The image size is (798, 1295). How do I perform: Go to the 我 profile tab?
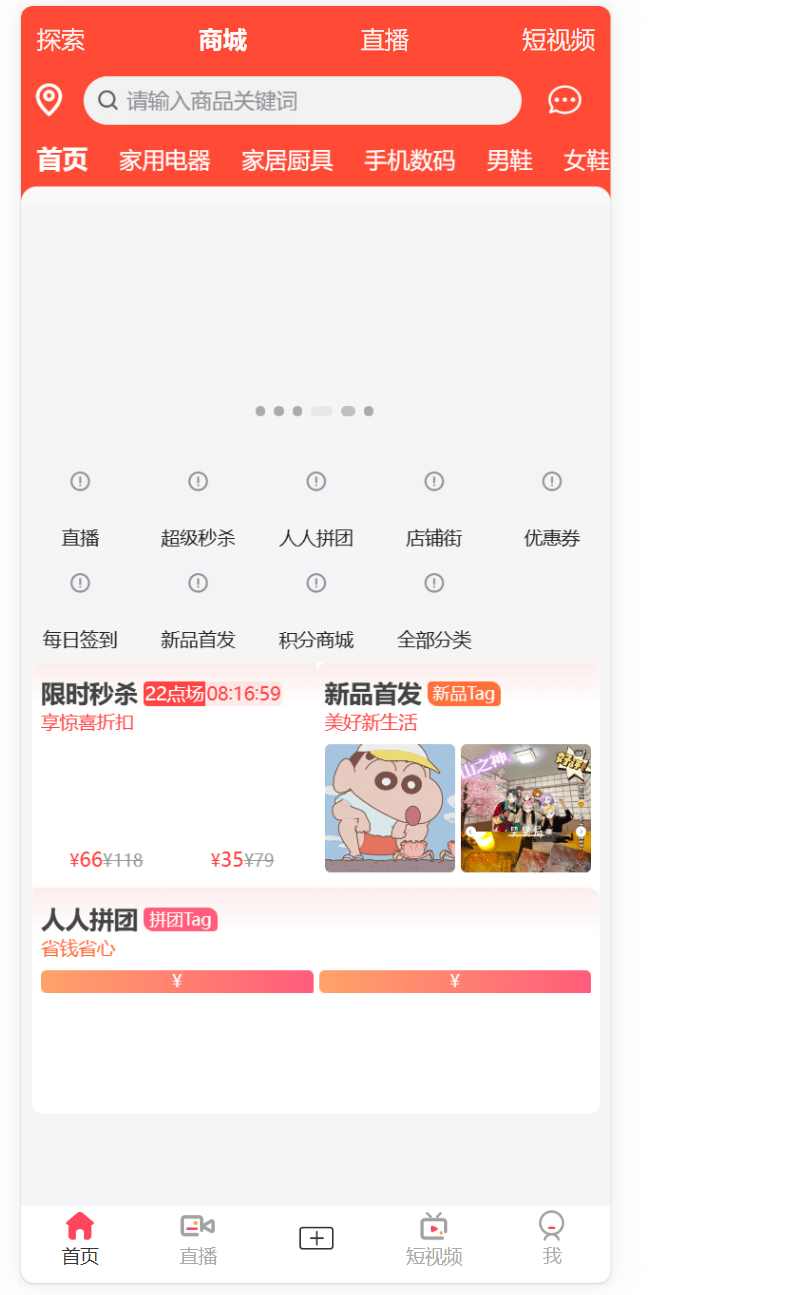point(552,1239)
